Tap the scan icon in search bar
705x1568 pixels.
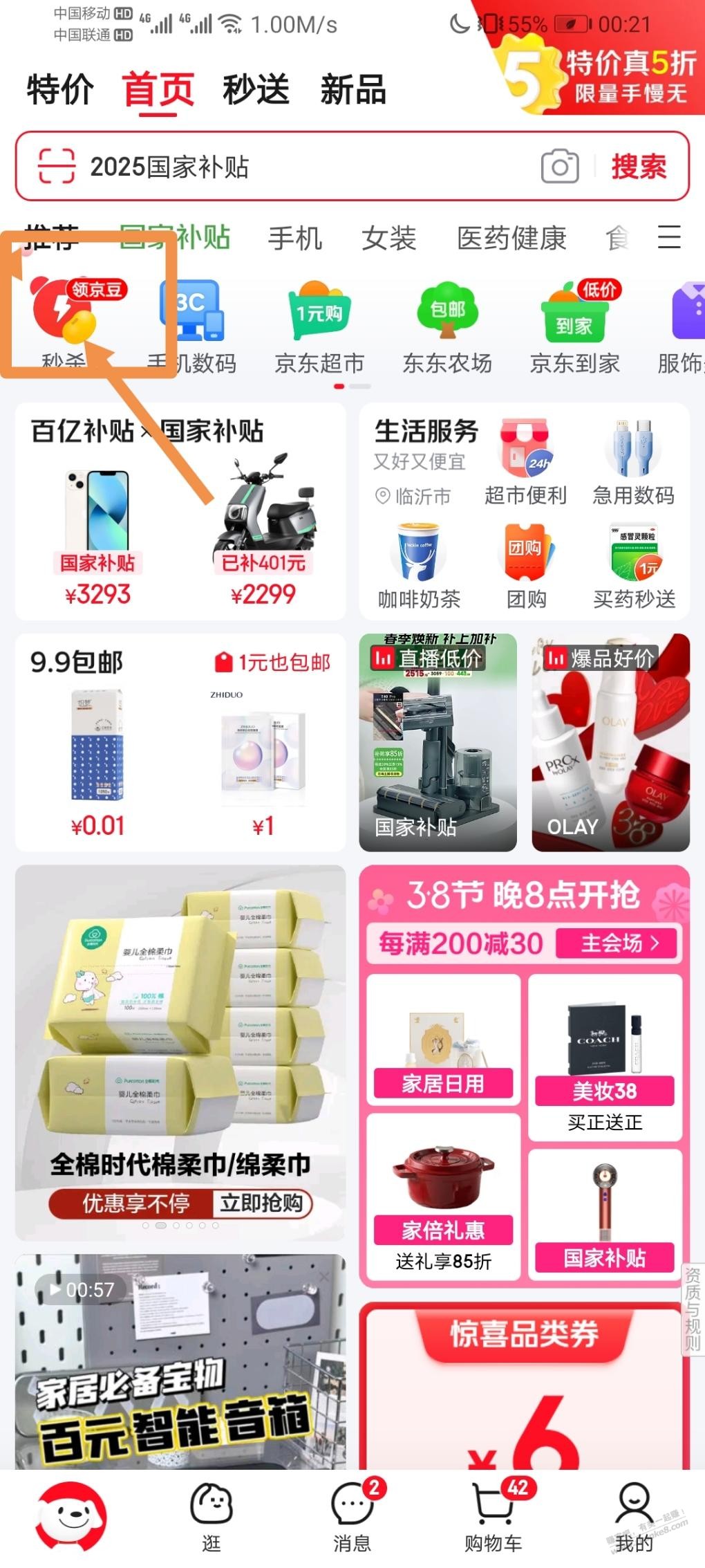56,166
